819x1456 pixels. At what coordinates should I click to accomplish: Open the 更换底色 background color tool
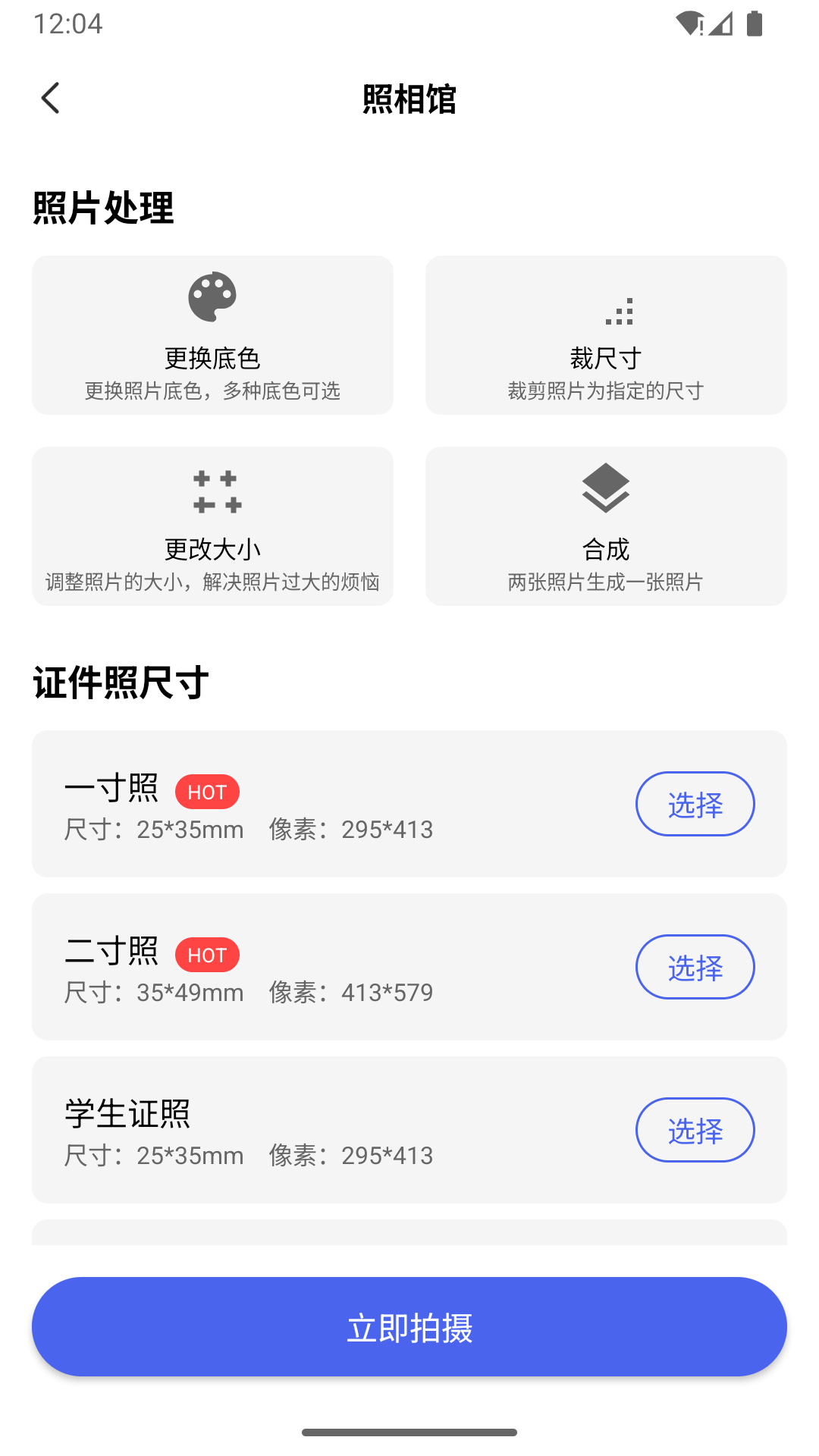pos(213,334)
